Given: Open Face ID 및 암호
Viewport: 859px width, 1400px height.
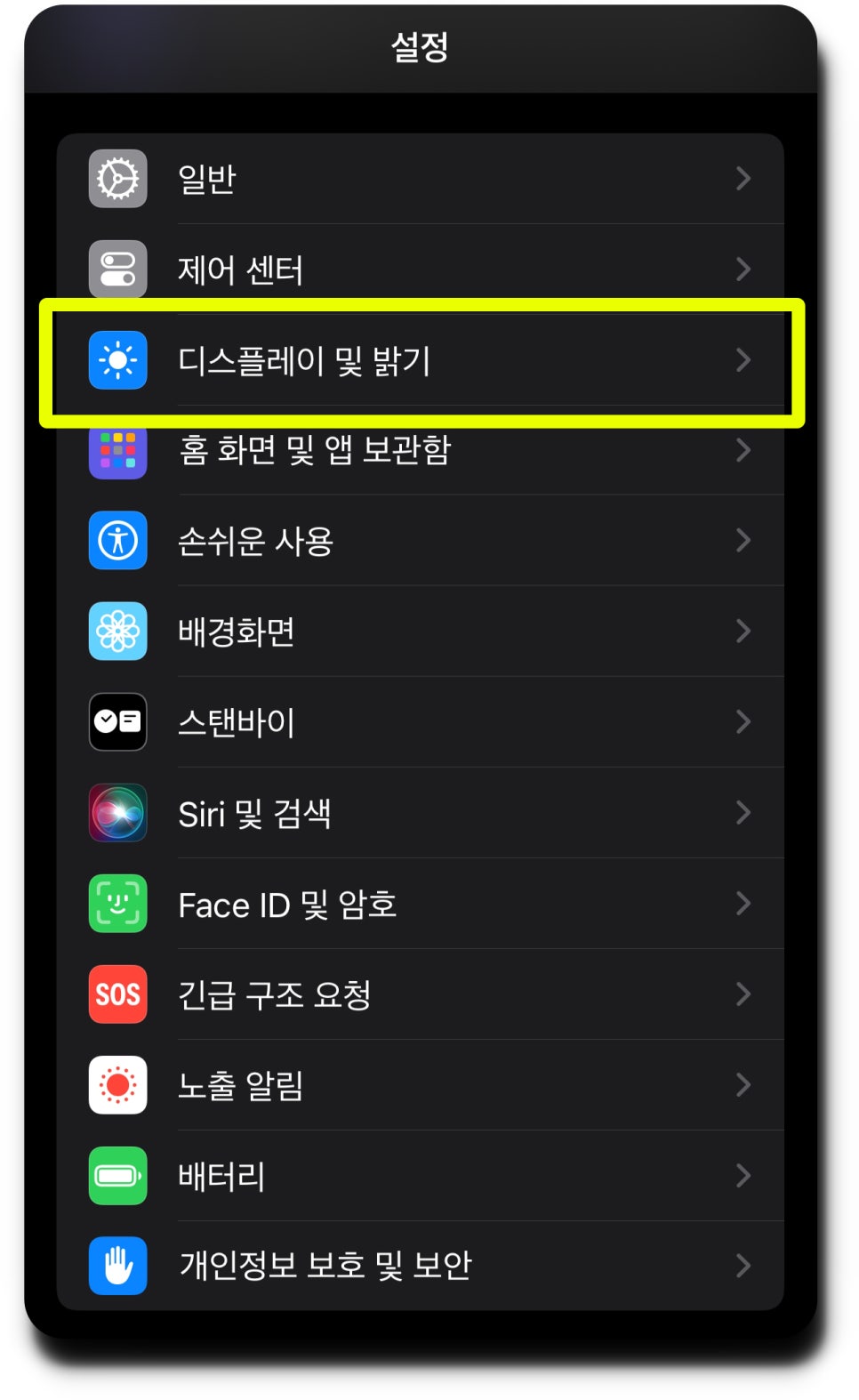Looking at the screenshot, I should click(420, 905).
